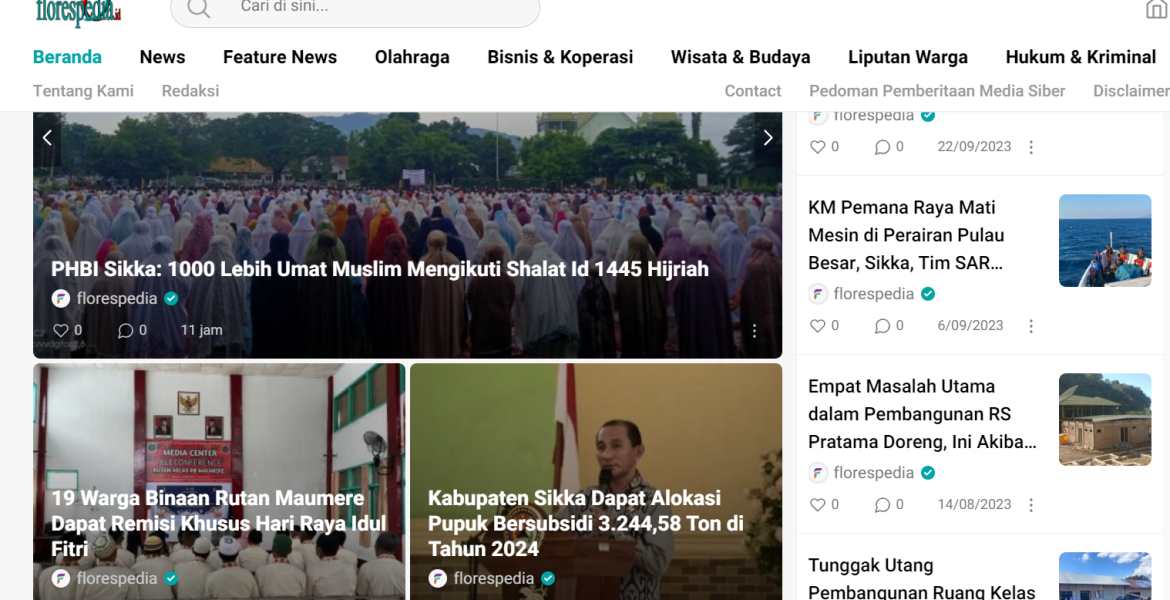Image resolution: width=1170 pixels, height=600 pixels.
Task: Show next slide with right arrow
Action: click(x=767, y=138)
